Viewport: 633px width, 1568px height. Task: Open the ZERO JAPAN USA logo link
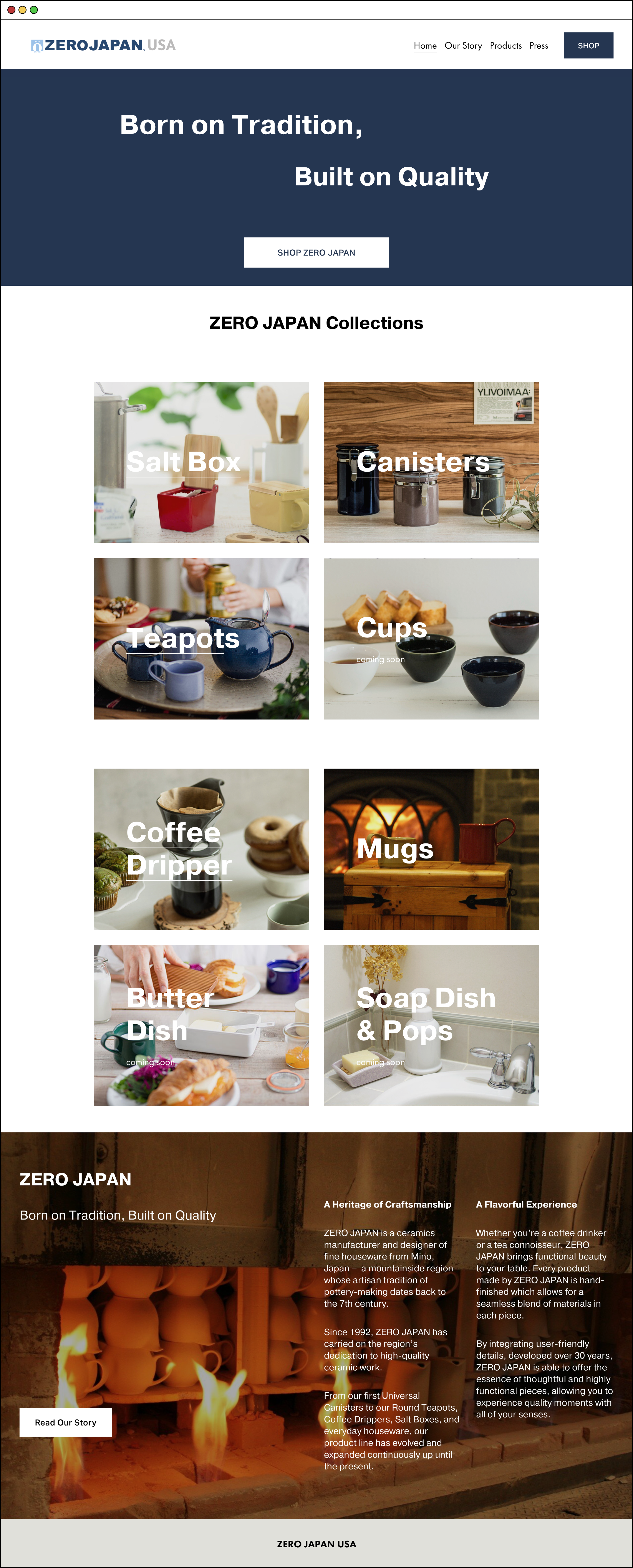pyautogui.click(x=104, y=46)
